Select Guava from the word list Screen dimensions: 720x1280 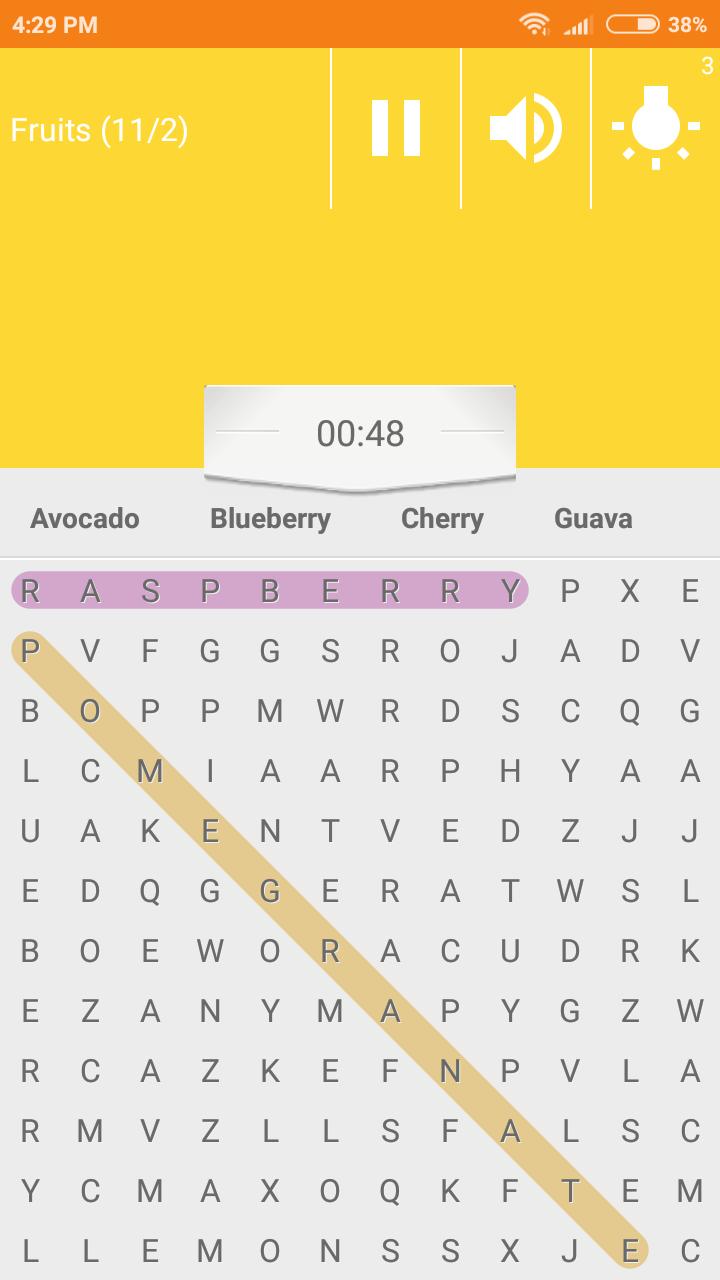coord(592,518)
